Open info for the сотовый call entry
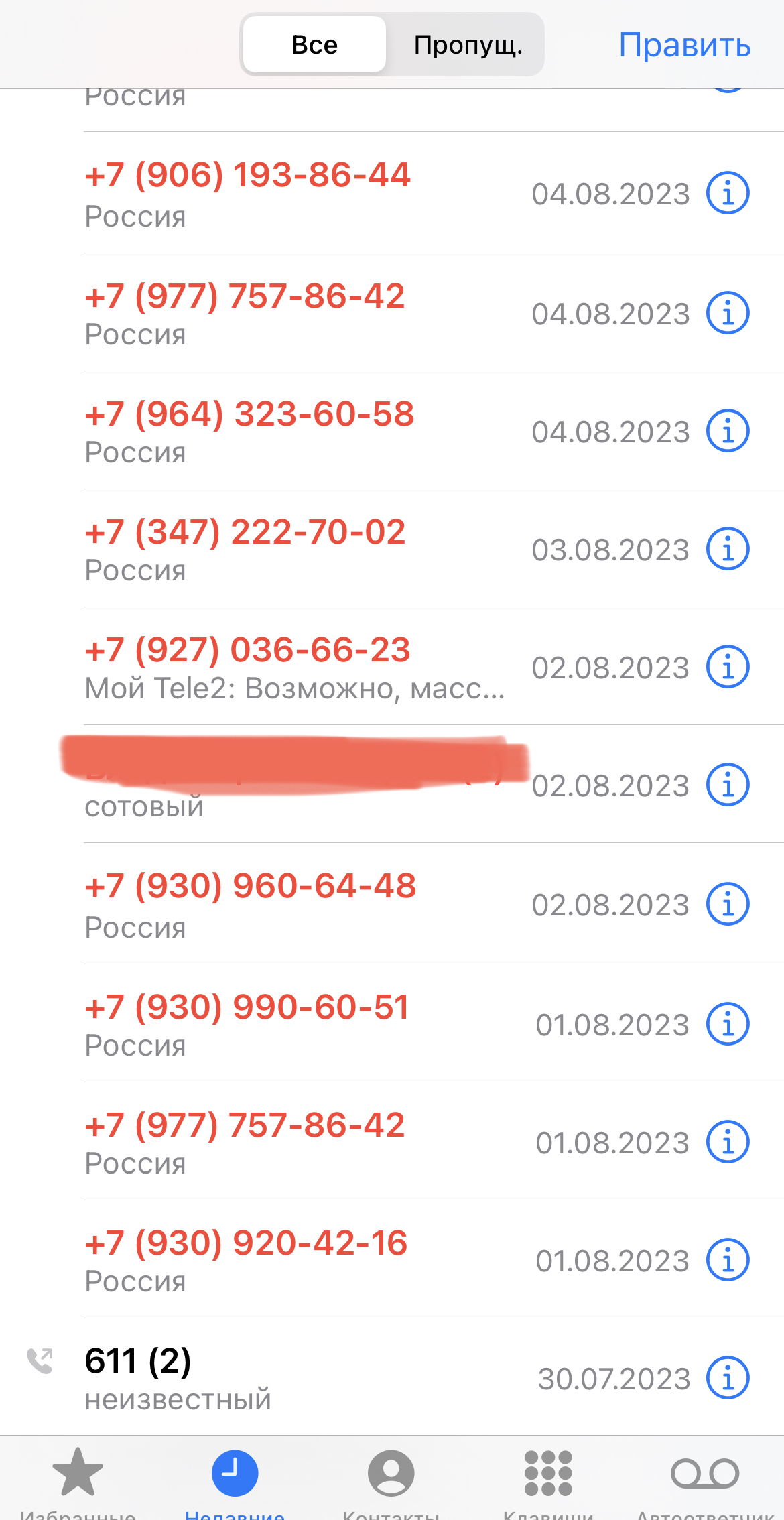Viewport: 784px width, 1520px height. click(x=728, y=785)
